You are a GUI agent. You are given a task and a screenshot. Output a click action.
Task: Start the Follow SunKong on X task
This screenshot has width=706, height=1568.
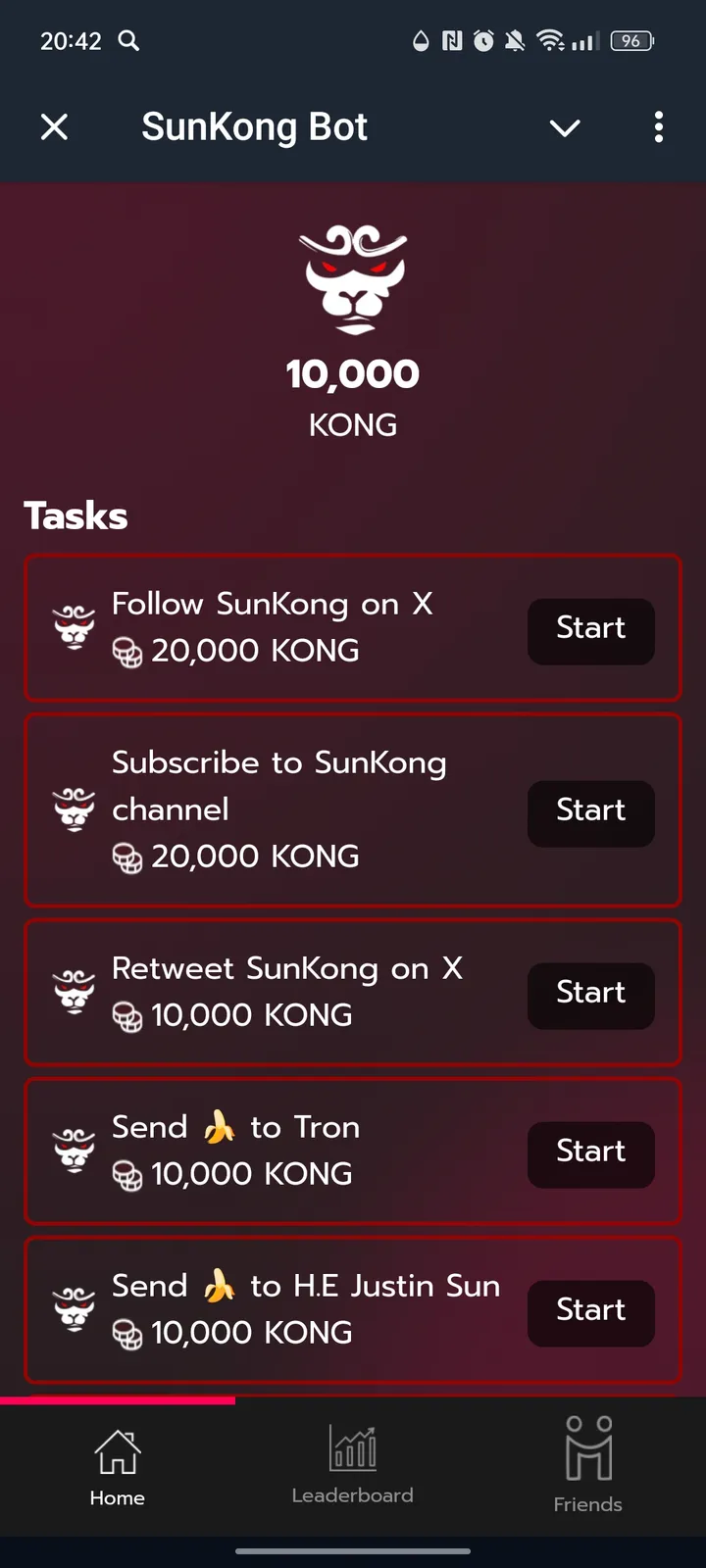[590, 631]
